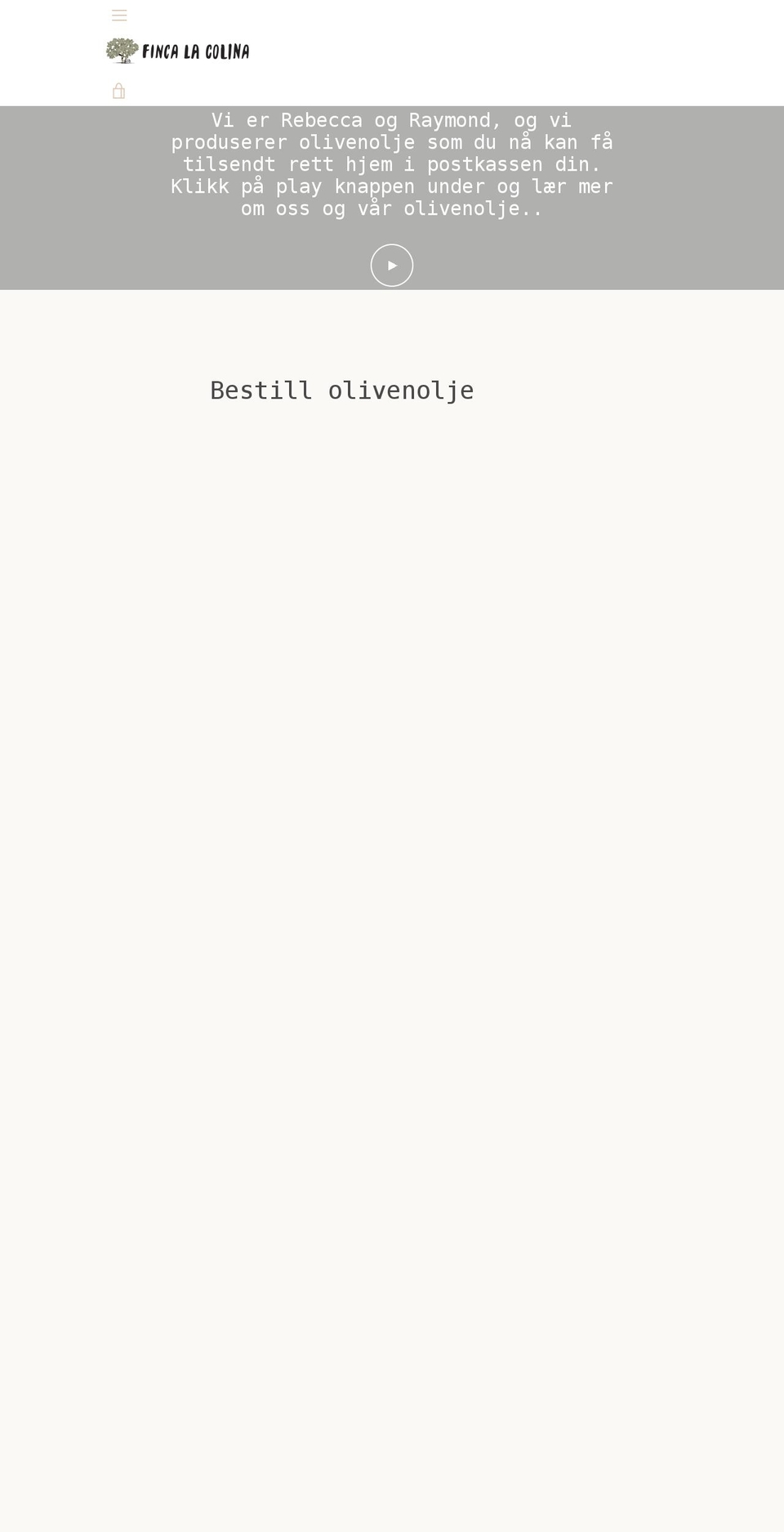The image size is (784, 1532).
Task: Open the hamburger menu
Action: [x=119, y=16]
